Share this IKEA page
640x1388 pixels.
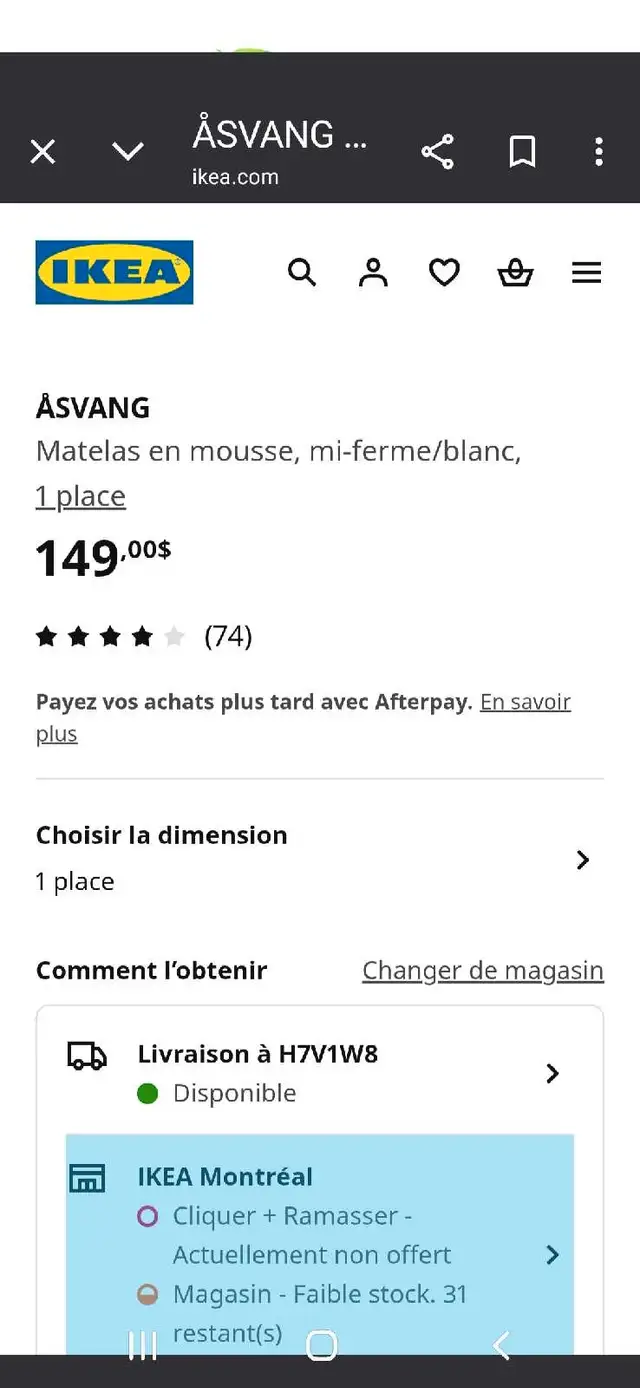437,152
